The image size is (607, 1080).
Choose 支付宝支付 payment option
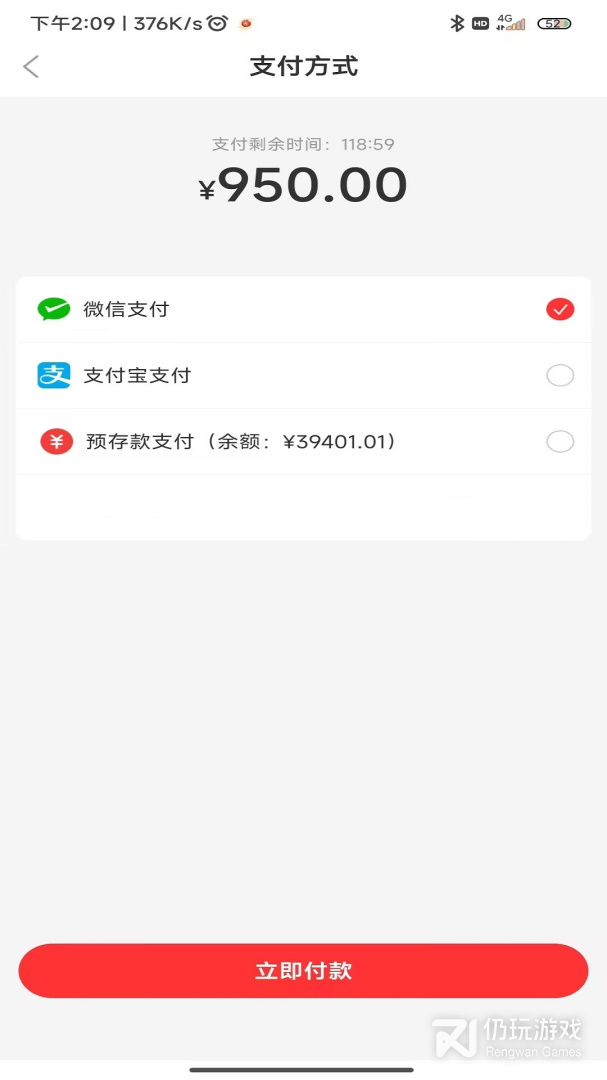click(x=559, y=376)
